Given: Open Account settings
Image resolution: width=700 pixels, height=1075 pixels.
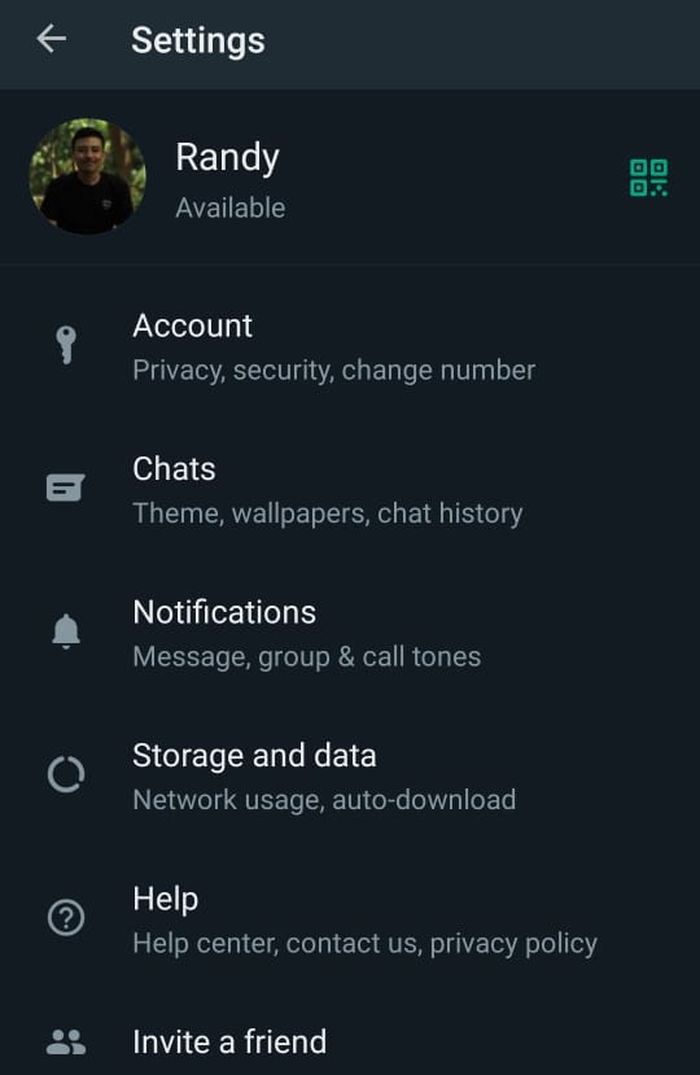Looking at the screenshot, I should point(333,346).
